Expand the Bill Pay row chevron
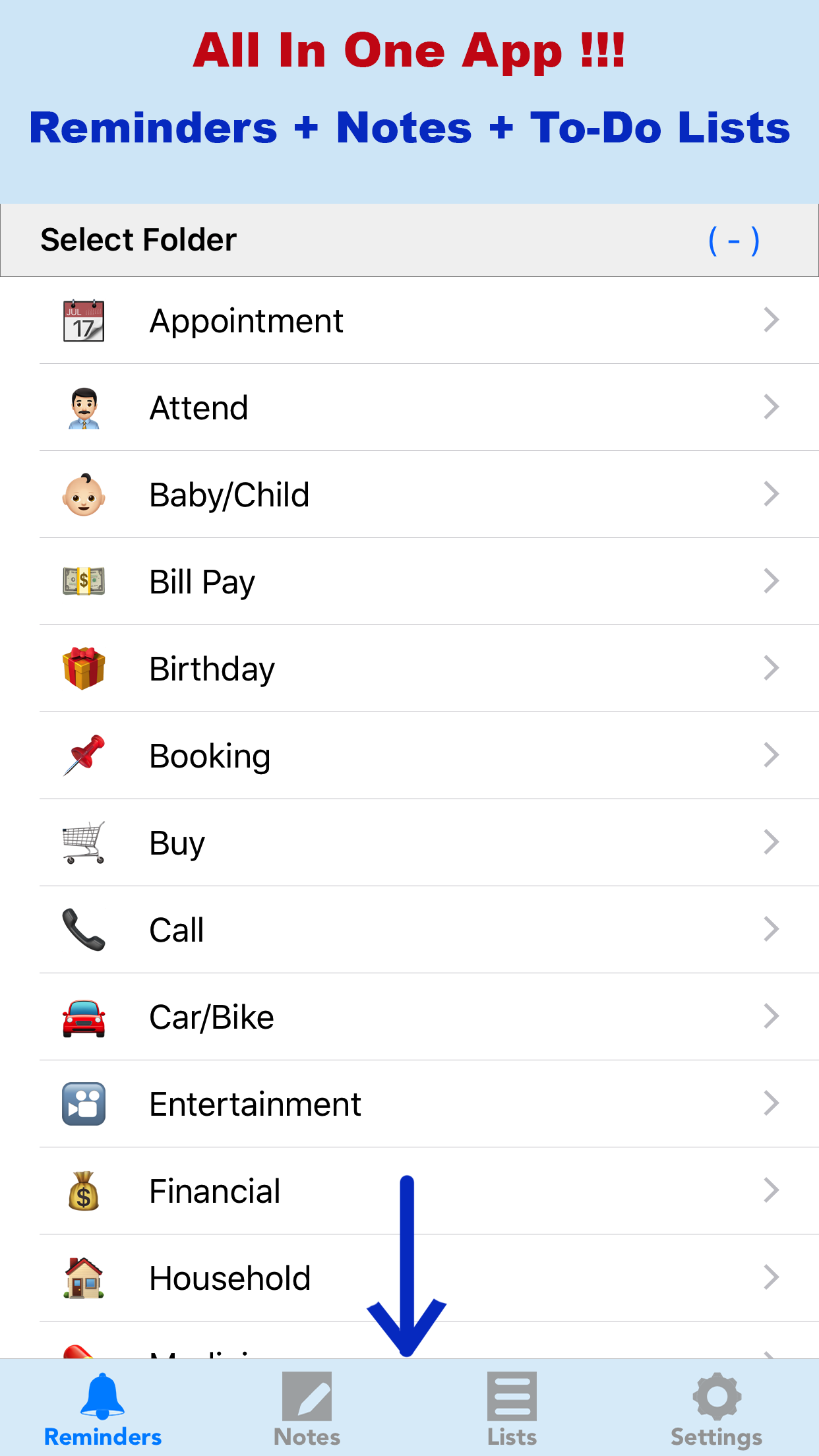 click(772, 581)
